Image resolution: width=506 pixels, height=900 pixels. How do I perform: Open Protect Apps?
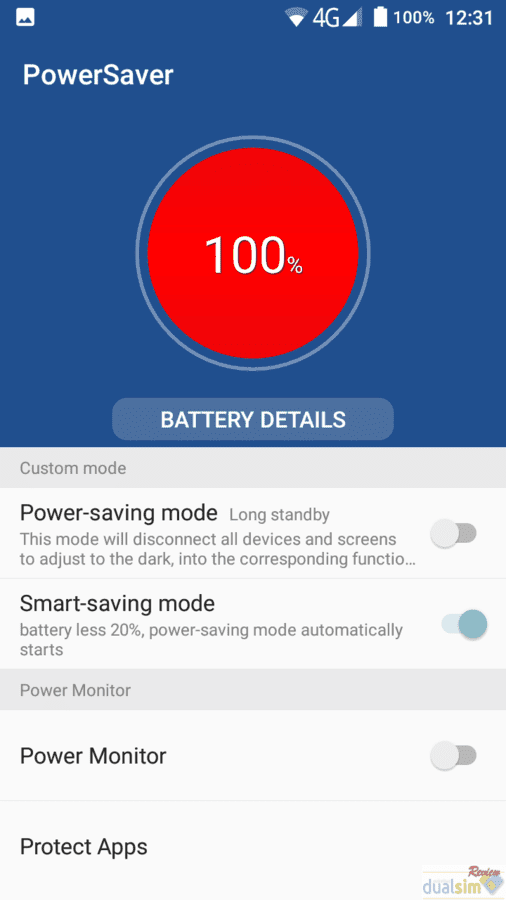(253, 847)
